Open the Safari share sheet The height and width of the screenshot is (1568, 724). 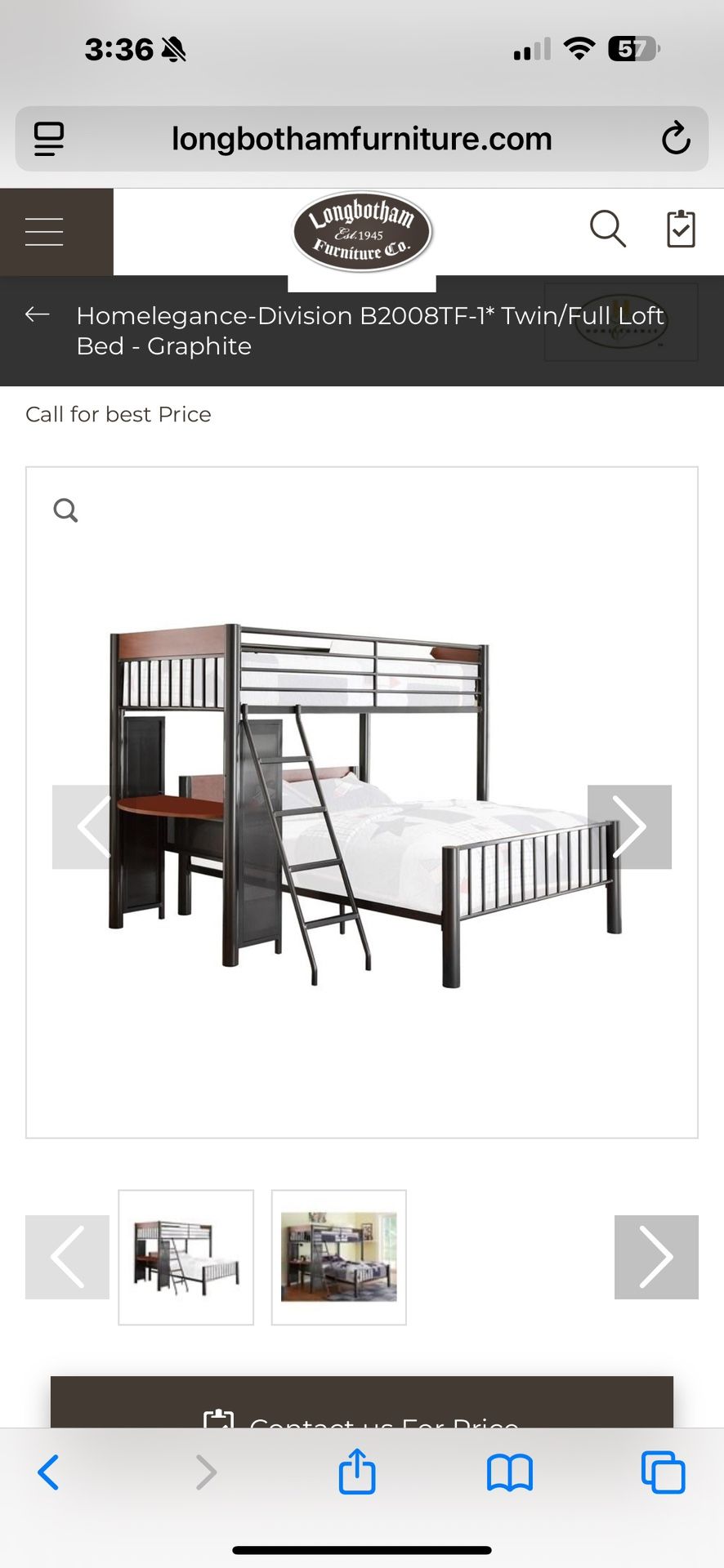click(x=356, y=1472)
